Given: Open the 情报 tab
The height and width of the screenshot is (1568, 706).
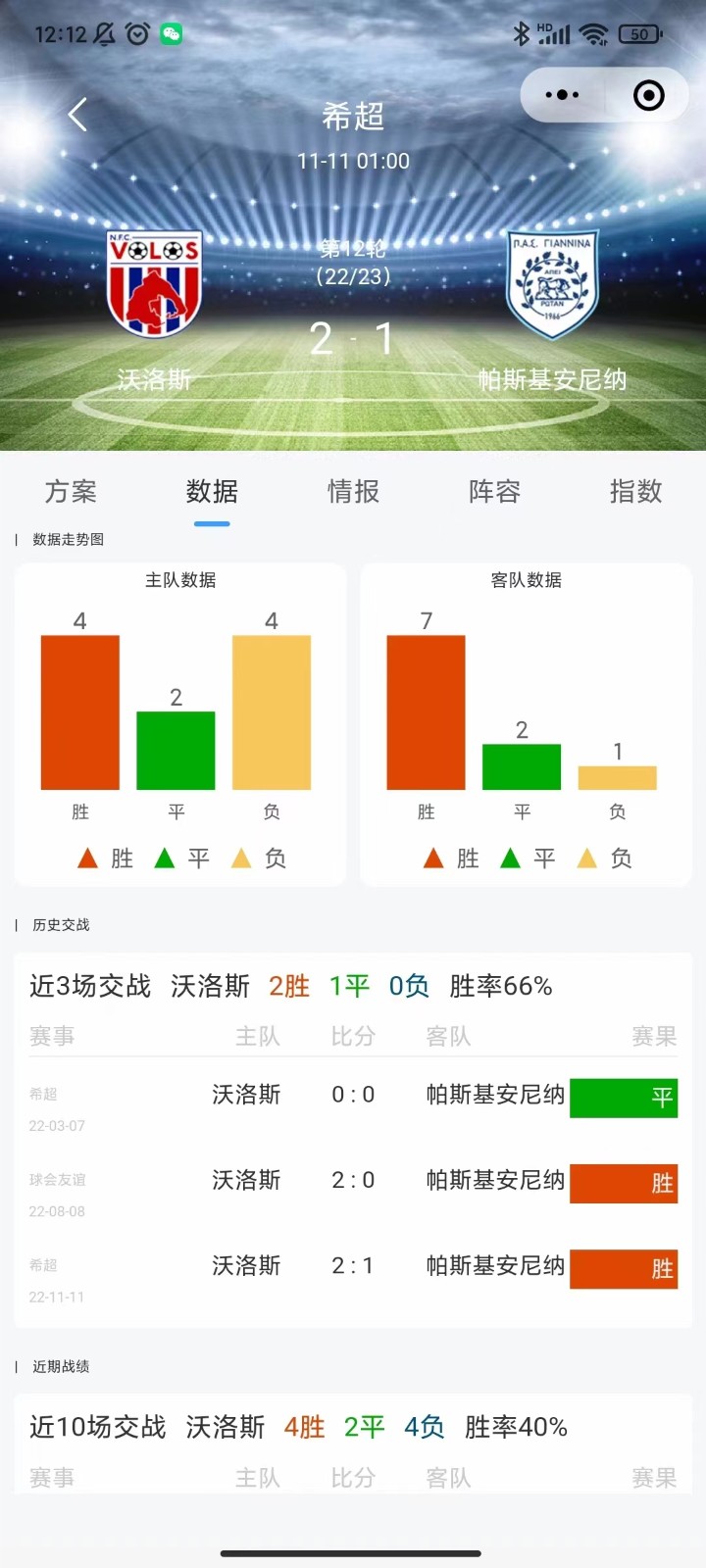Looking at the screenshot, I should coord(353,491).
